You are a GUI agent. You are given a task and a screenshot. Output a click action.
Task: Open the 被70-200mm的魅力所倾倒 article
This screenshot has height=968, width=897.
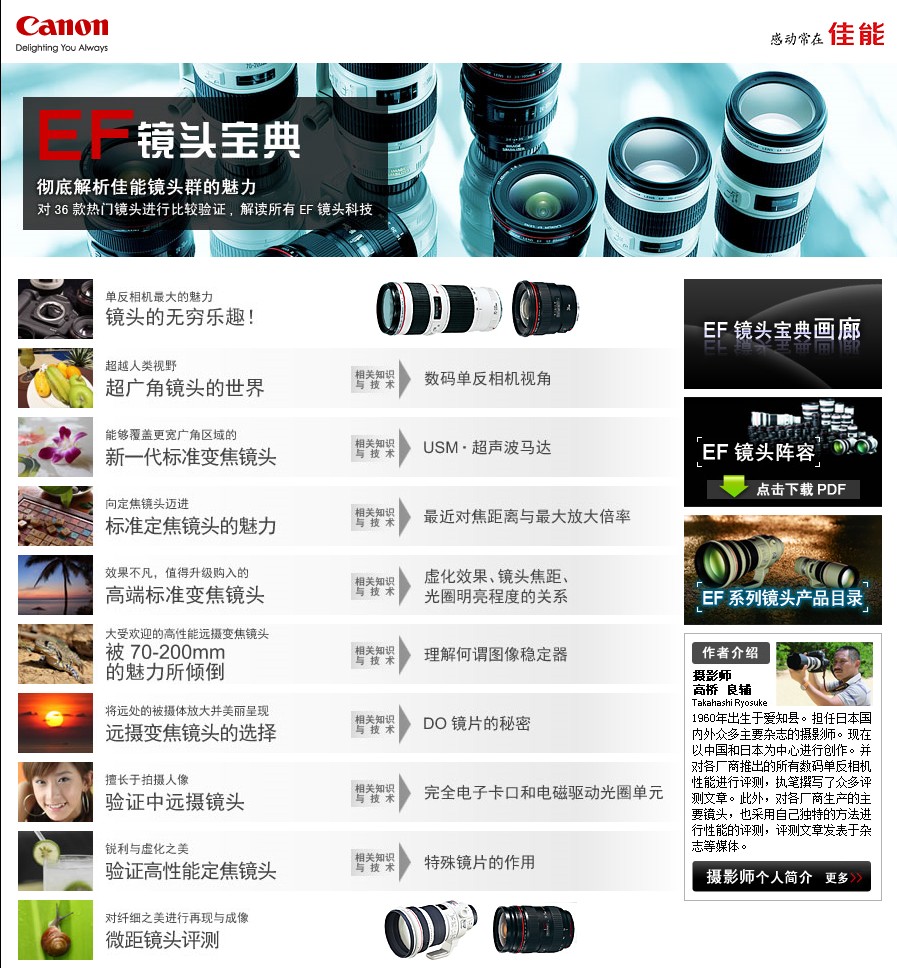[x=165, y=662]
